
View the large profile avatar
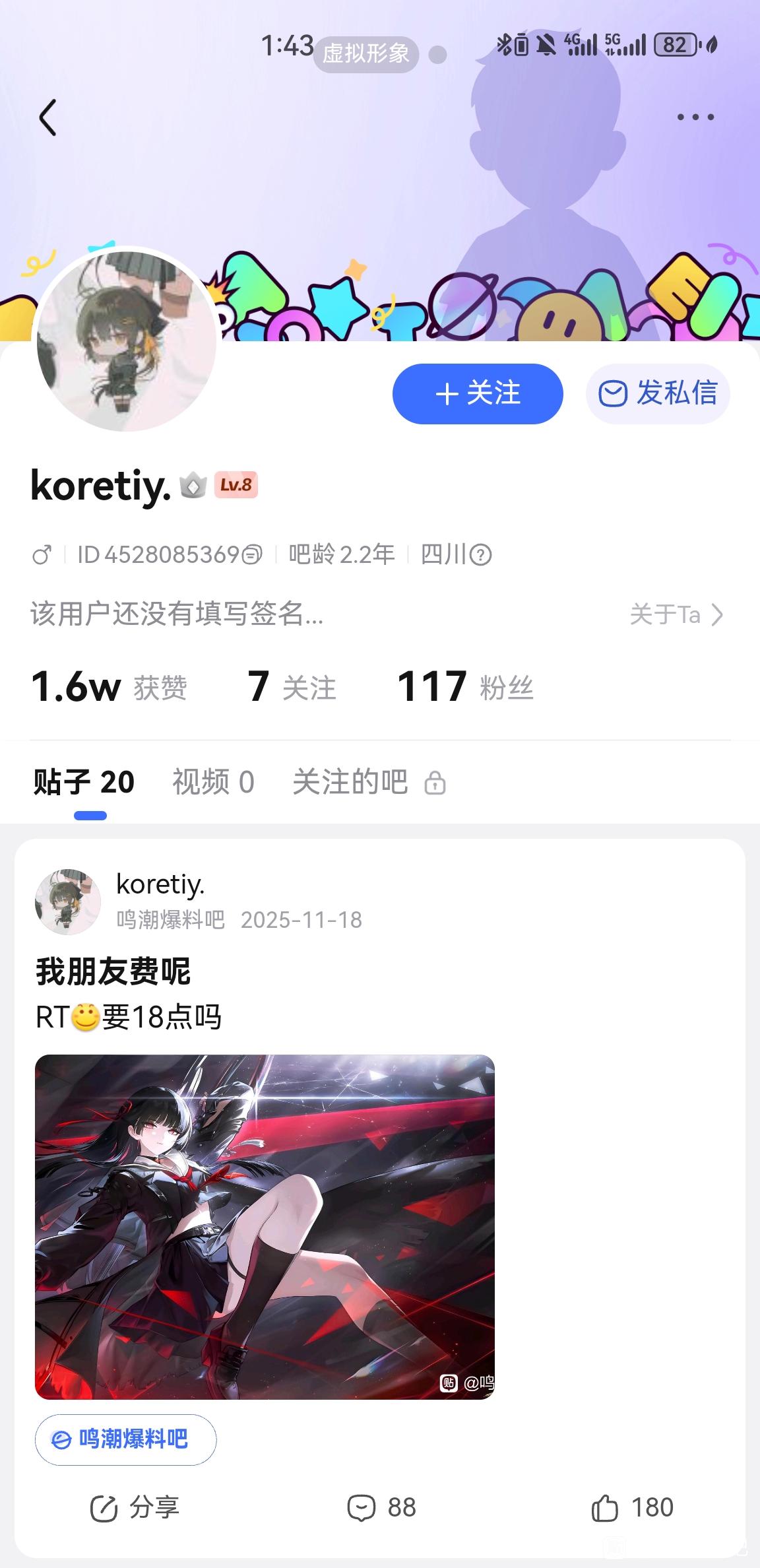pyautogui.click(x=126, y=341)
